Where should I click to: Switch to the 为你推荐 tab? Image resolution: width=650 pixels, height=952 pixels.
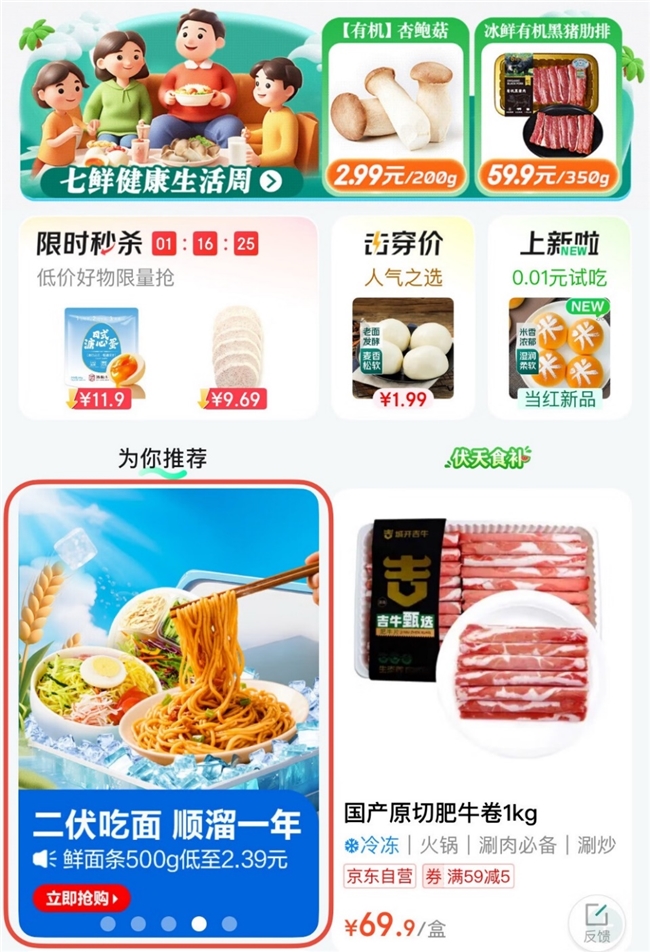tap(162, 459)
